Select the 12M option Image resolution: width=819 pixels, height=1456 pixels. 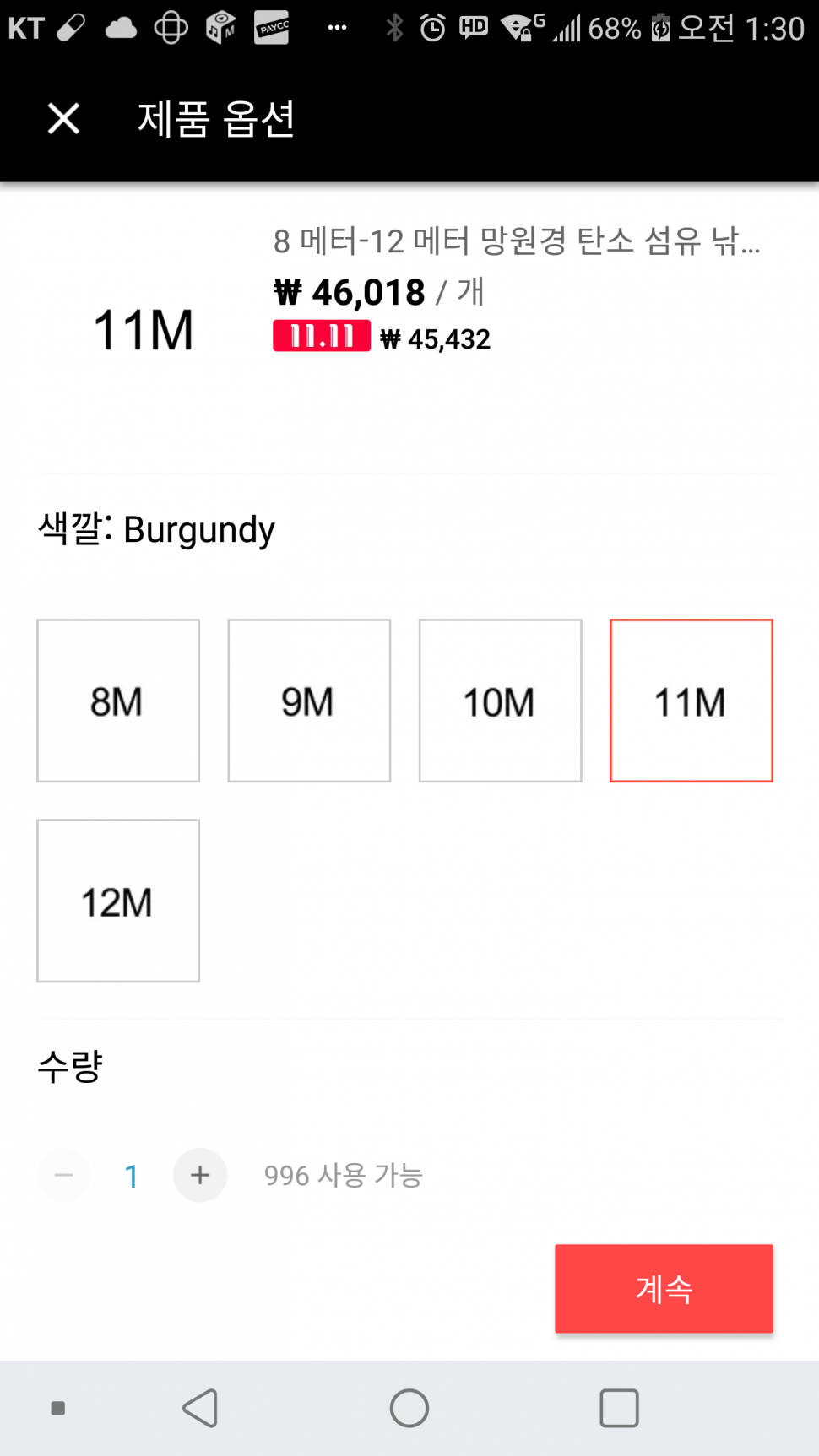(118, 901)
